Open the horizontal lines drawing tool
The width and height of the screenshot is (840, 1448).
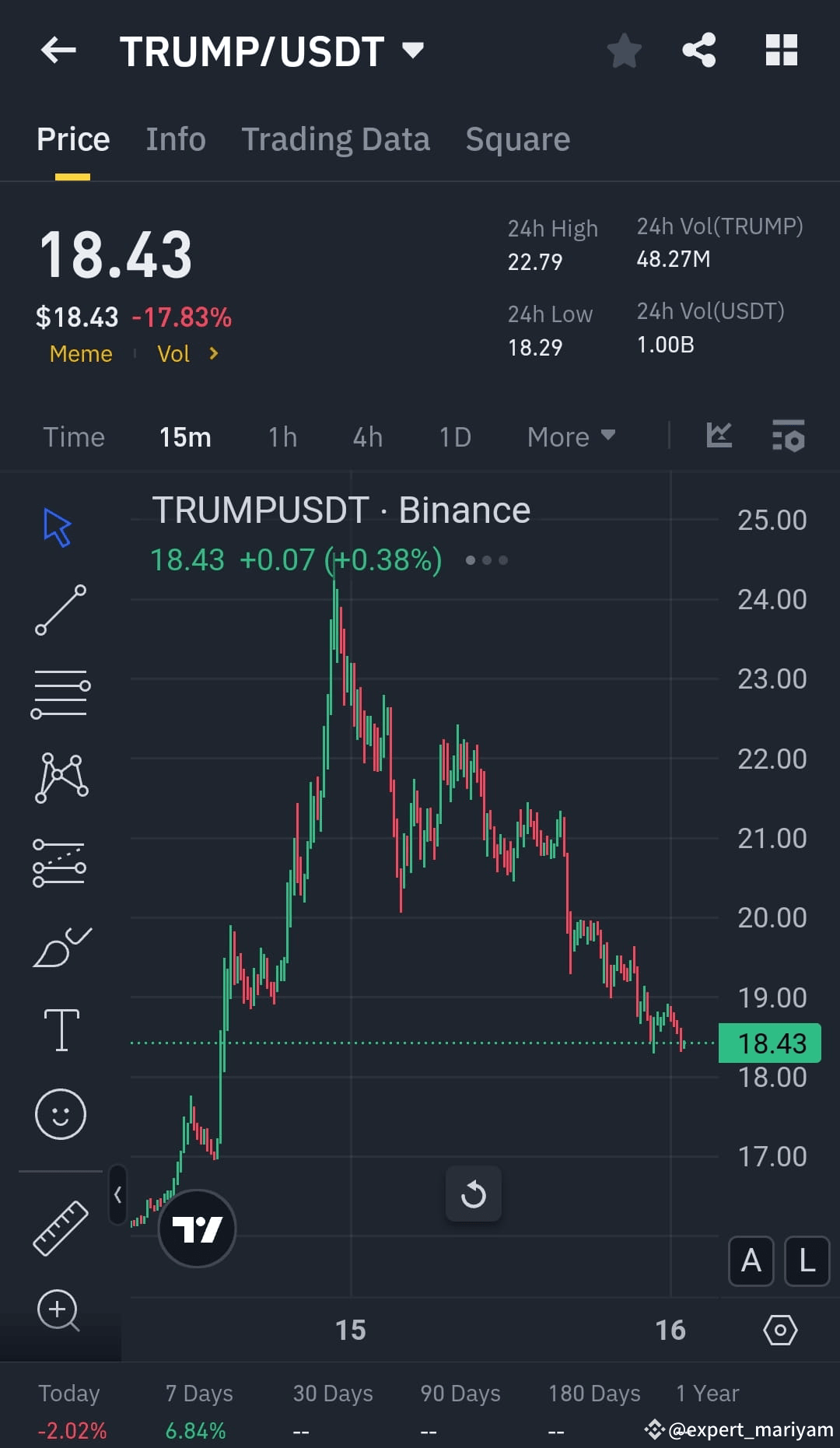click(61, 692)
